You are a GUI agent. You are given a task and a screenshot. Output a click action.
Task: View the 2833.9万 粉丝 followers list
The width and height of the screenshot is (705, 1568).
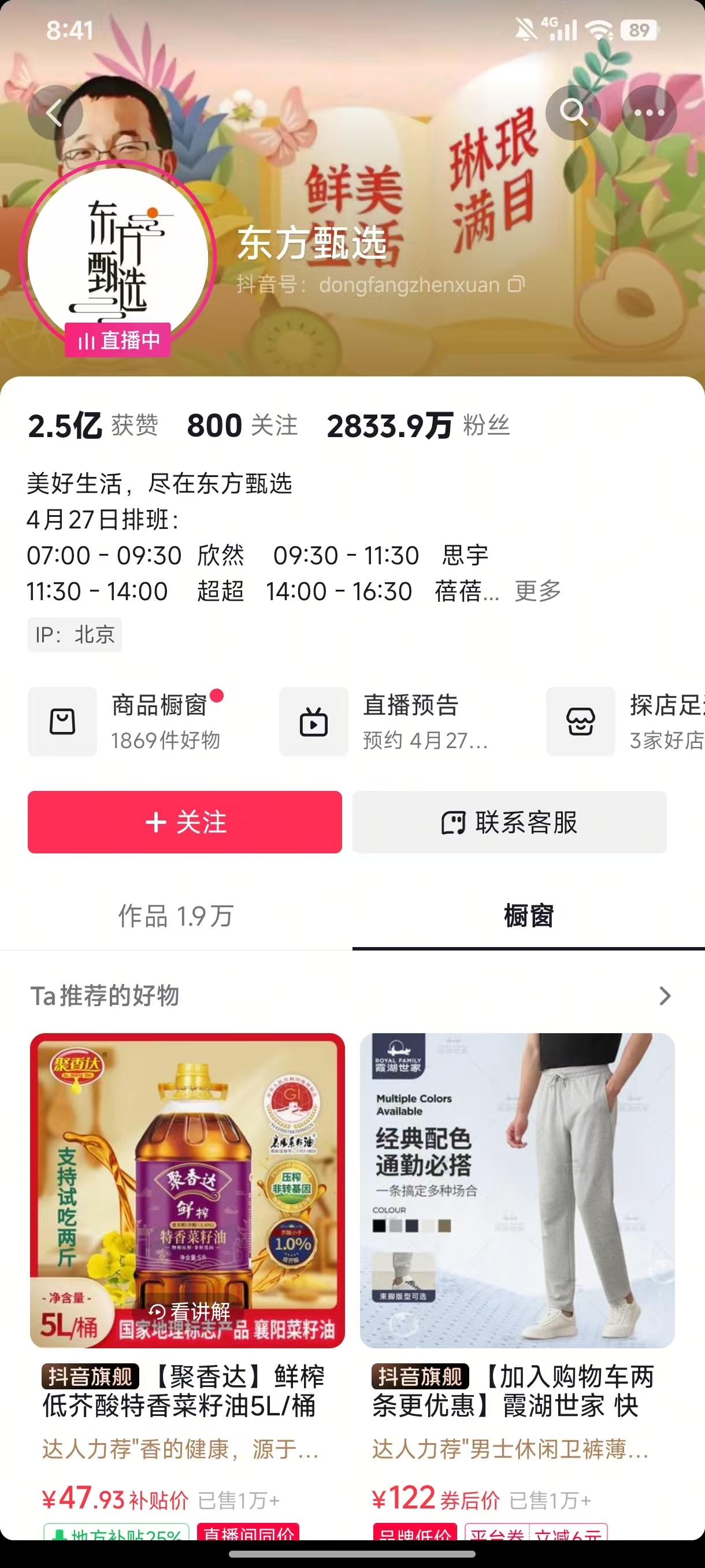point(418,426)
